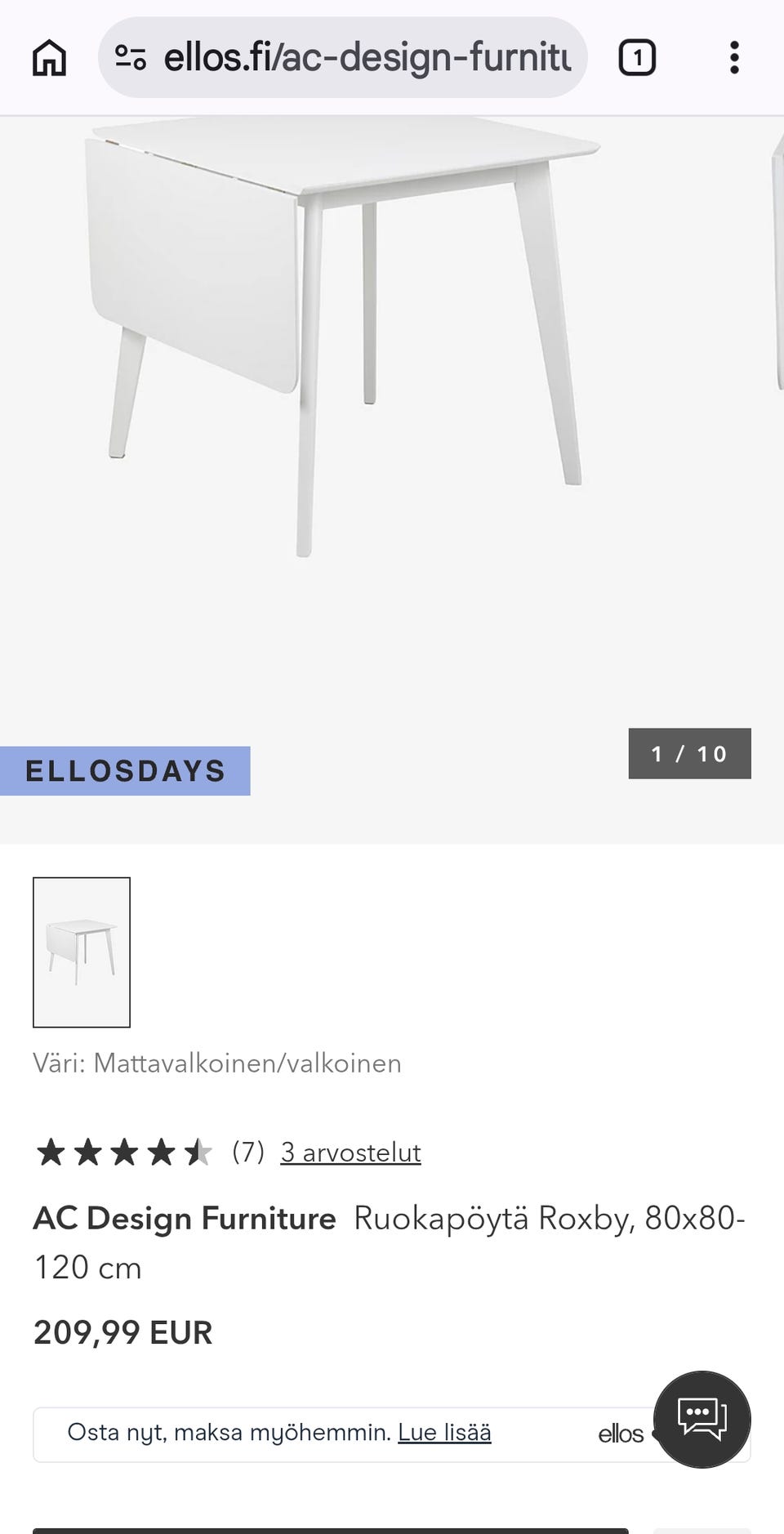Image resolution: width=784 pixels, height=1534 pixels.
Task: Select the Mattavalkoinen/valkoinen color thumbnail
Action: 82,952
